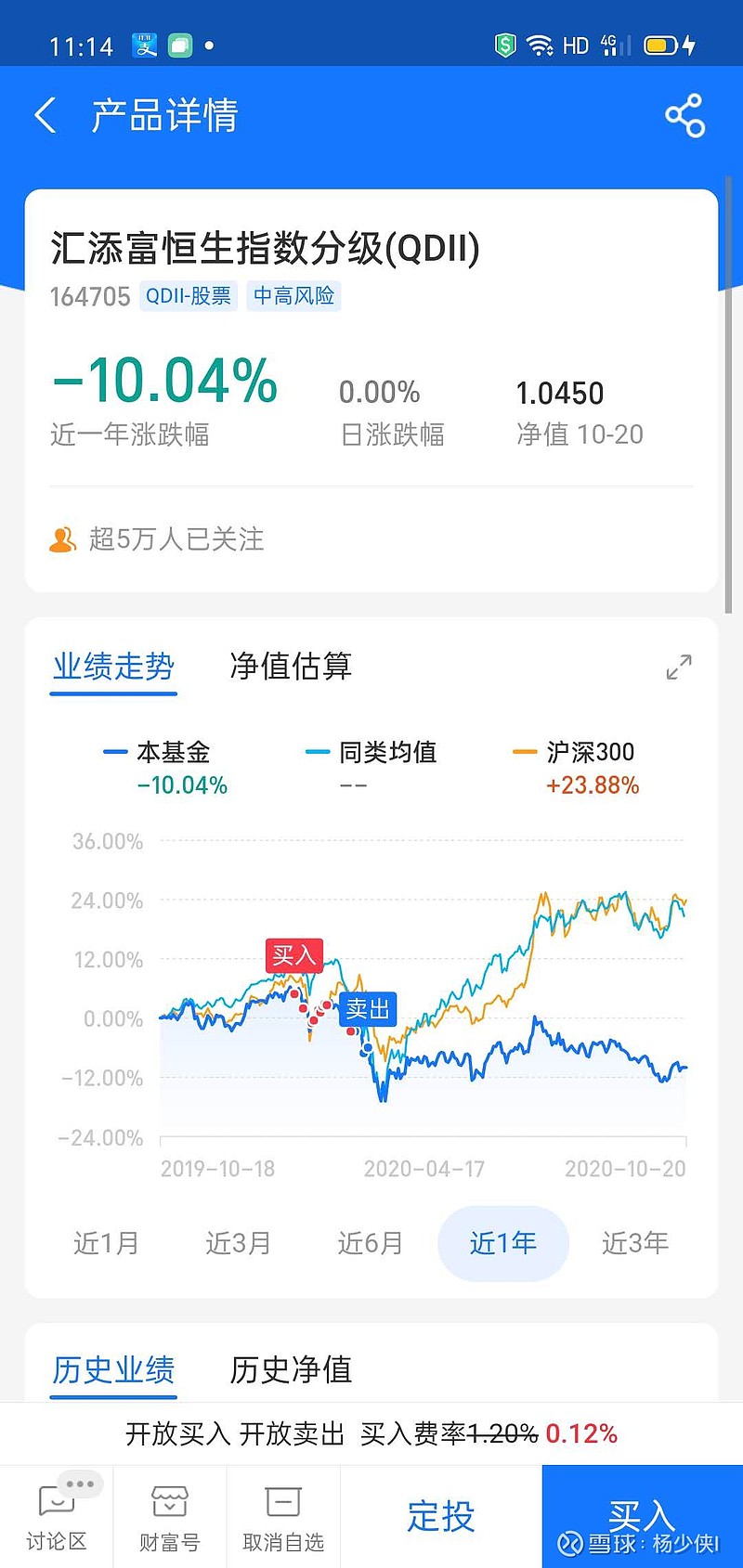Go back from 产品详情 page

coord(45,116)
